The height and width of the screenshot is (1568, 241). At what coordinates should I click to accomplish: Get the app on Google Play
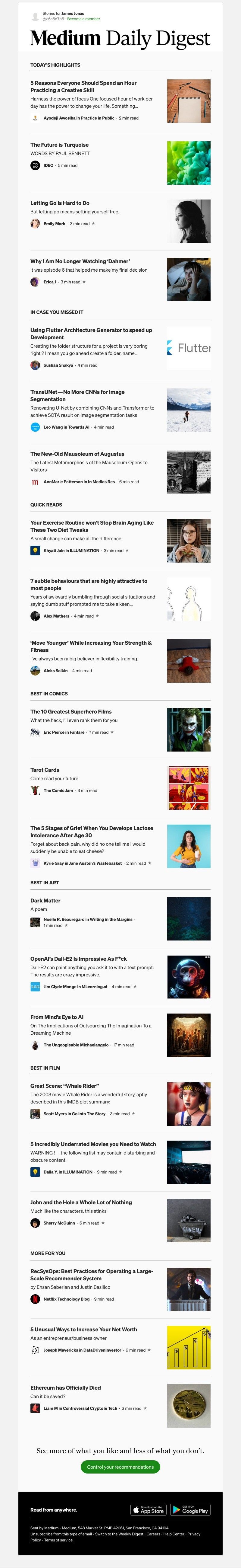pos(190,1509)
